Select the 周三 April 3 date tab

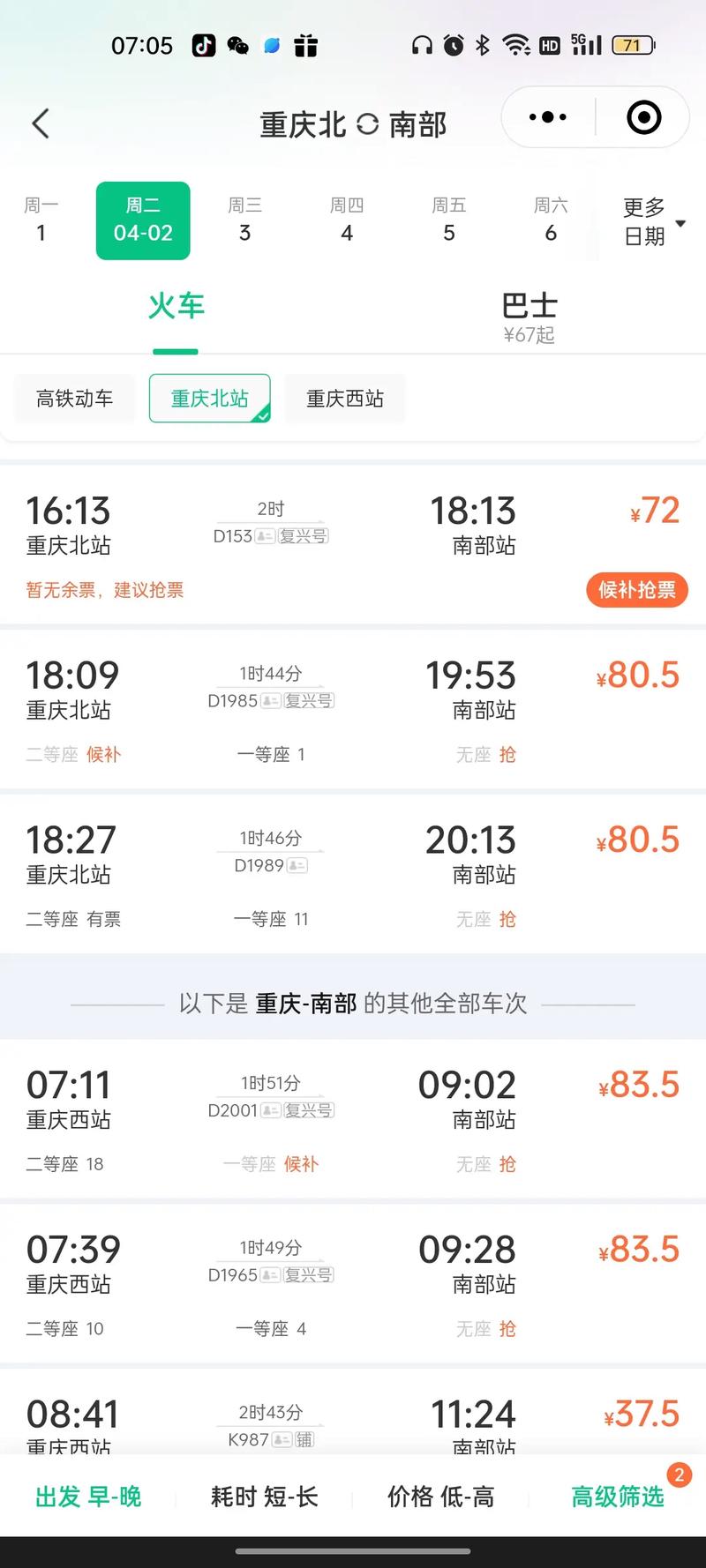pos(245,220)
